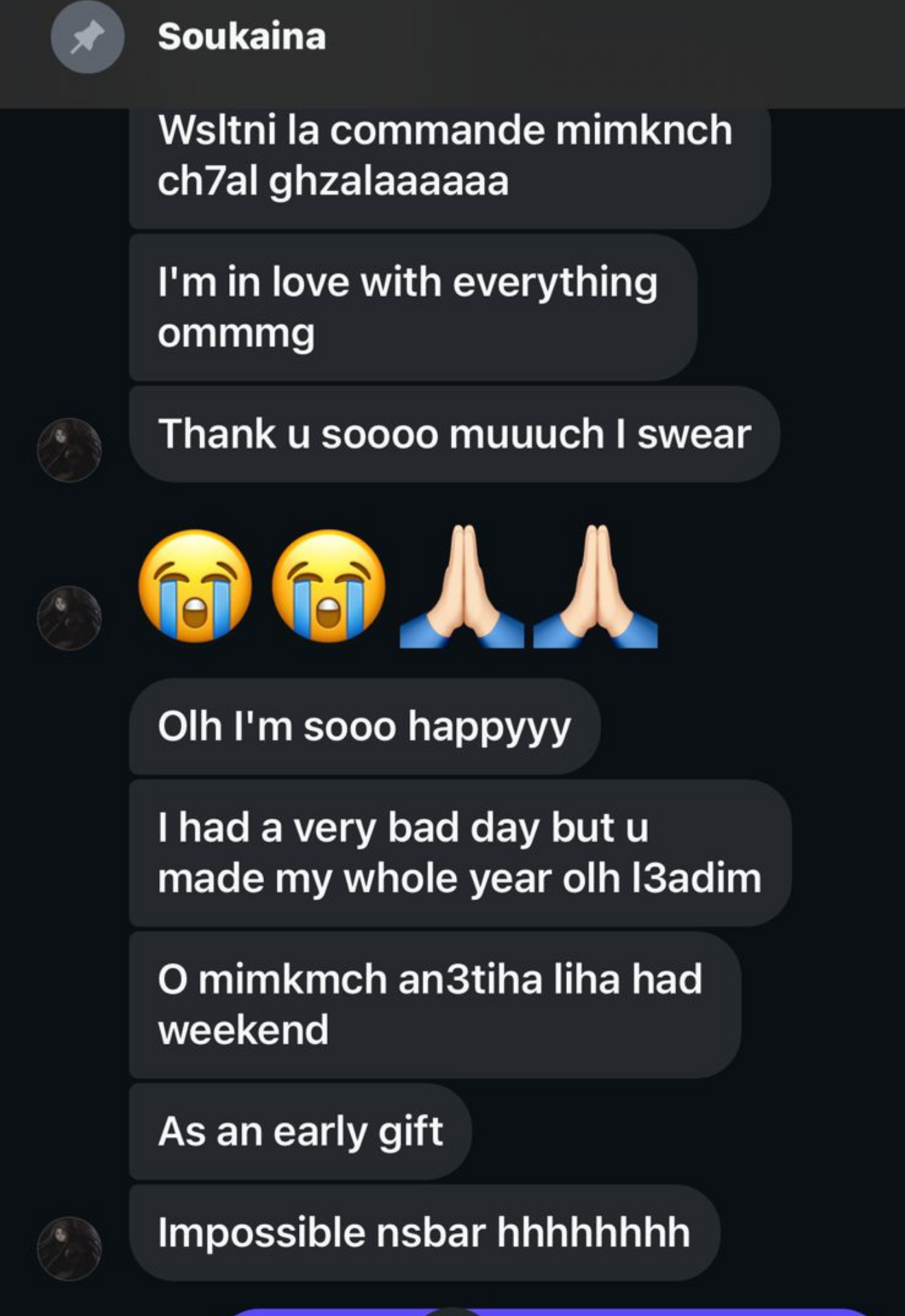Tap the pin icon beside Soukaina
This screenshot has height=1316, width=905.
tap(87, 38)
